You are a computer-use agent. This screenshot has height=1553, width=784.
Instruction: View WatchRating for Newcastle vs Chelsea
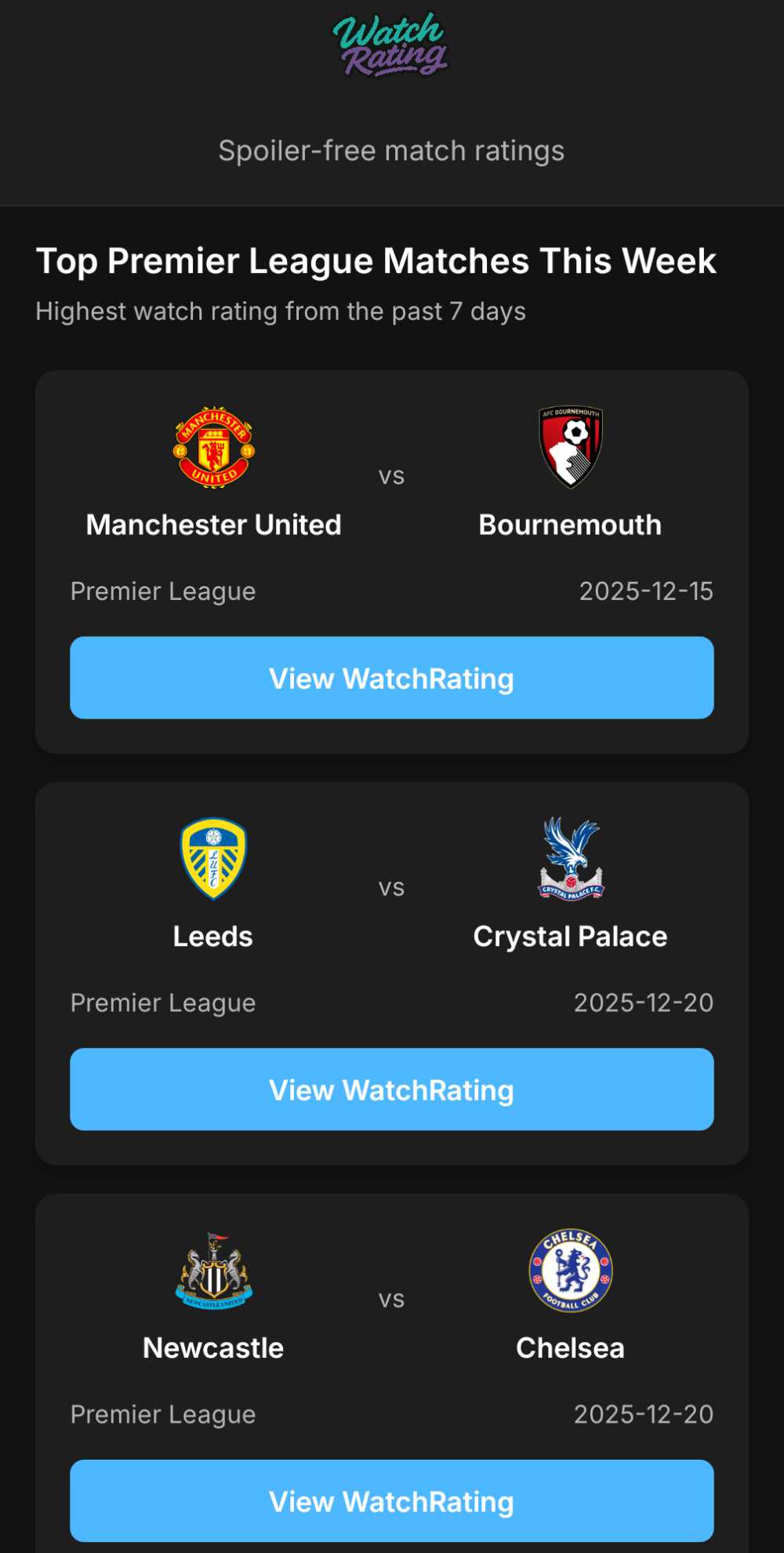pos(392,1501)
